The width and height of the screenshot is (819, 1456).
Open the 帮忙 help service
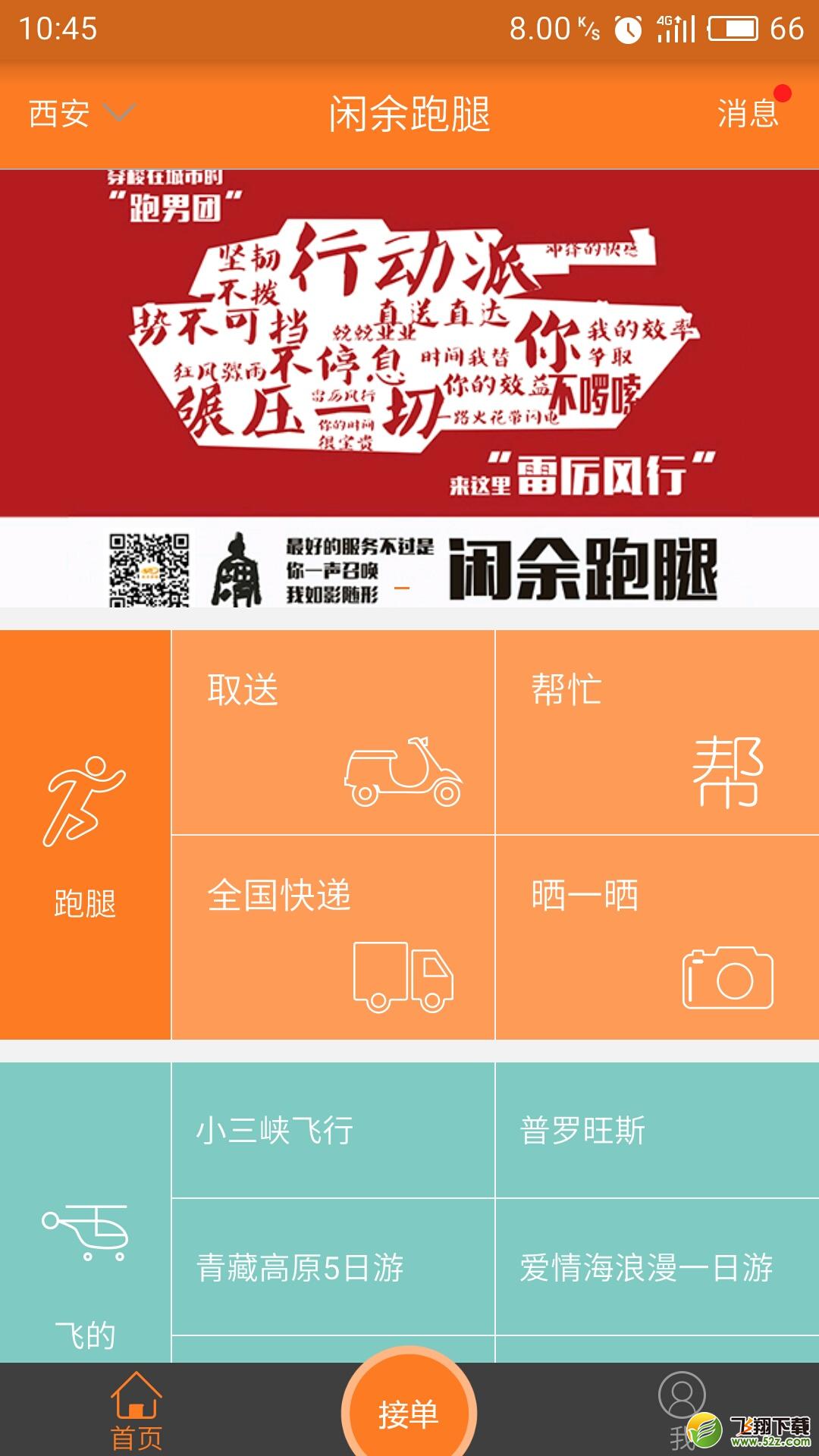point(657,733)
